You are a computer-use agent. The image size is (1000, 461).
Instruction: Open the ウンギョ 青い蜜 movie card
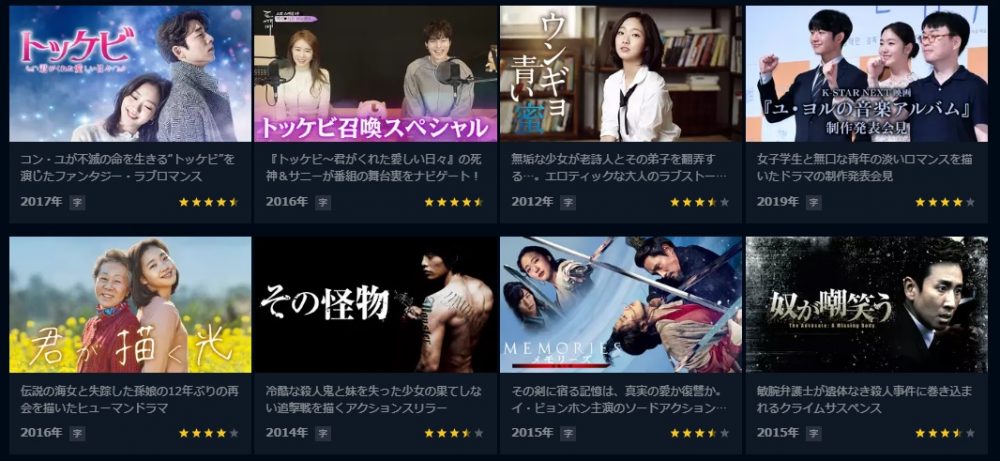[620, 74]
